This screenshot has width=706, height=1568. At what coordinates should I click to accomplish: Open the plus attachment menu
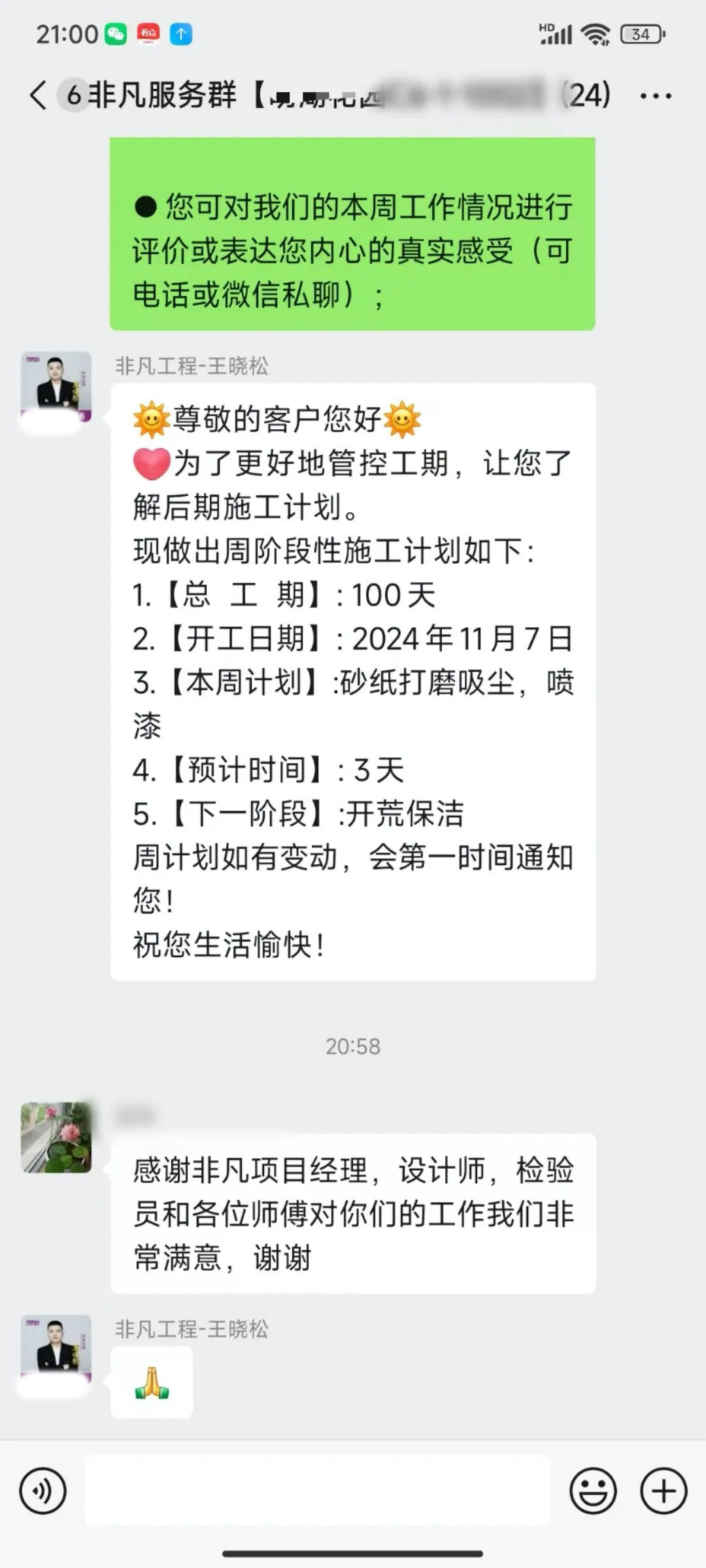pos(664,1491)
